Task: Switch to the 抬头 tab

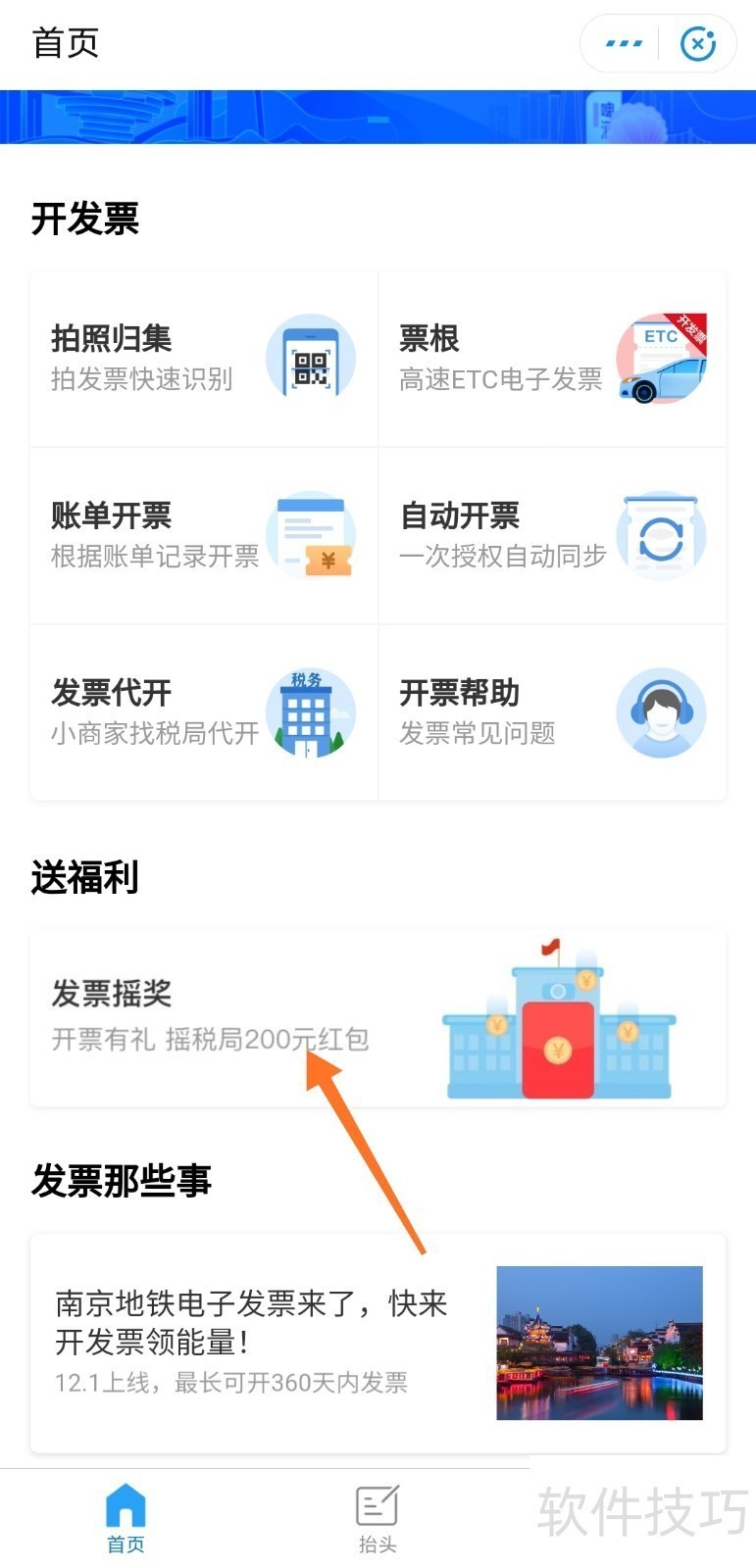Action: click(x=378, y=1518)
